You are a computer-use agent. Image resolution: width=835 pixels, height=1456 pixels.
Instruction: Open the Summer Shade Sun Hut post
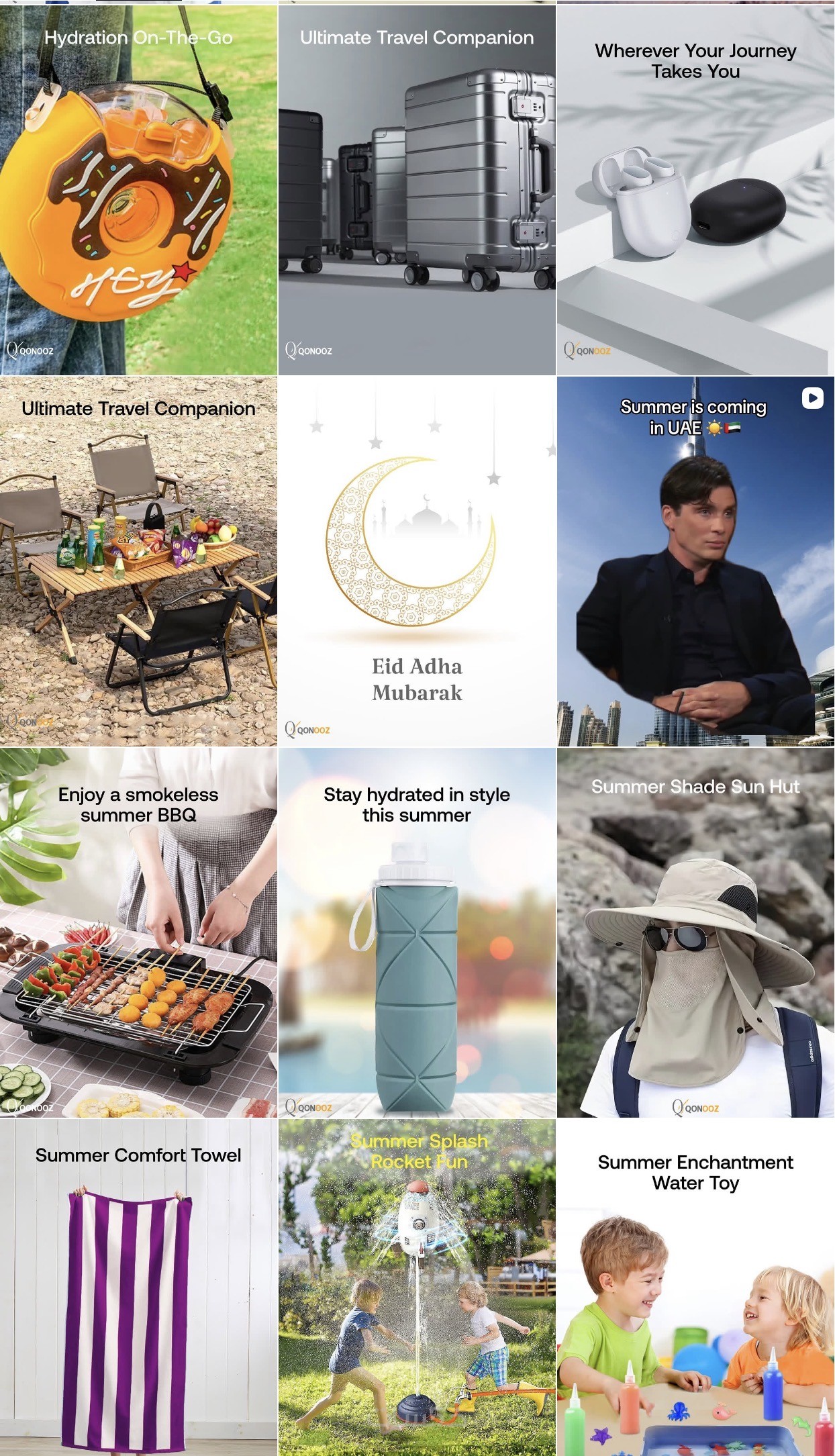click(x=695, y=932)
